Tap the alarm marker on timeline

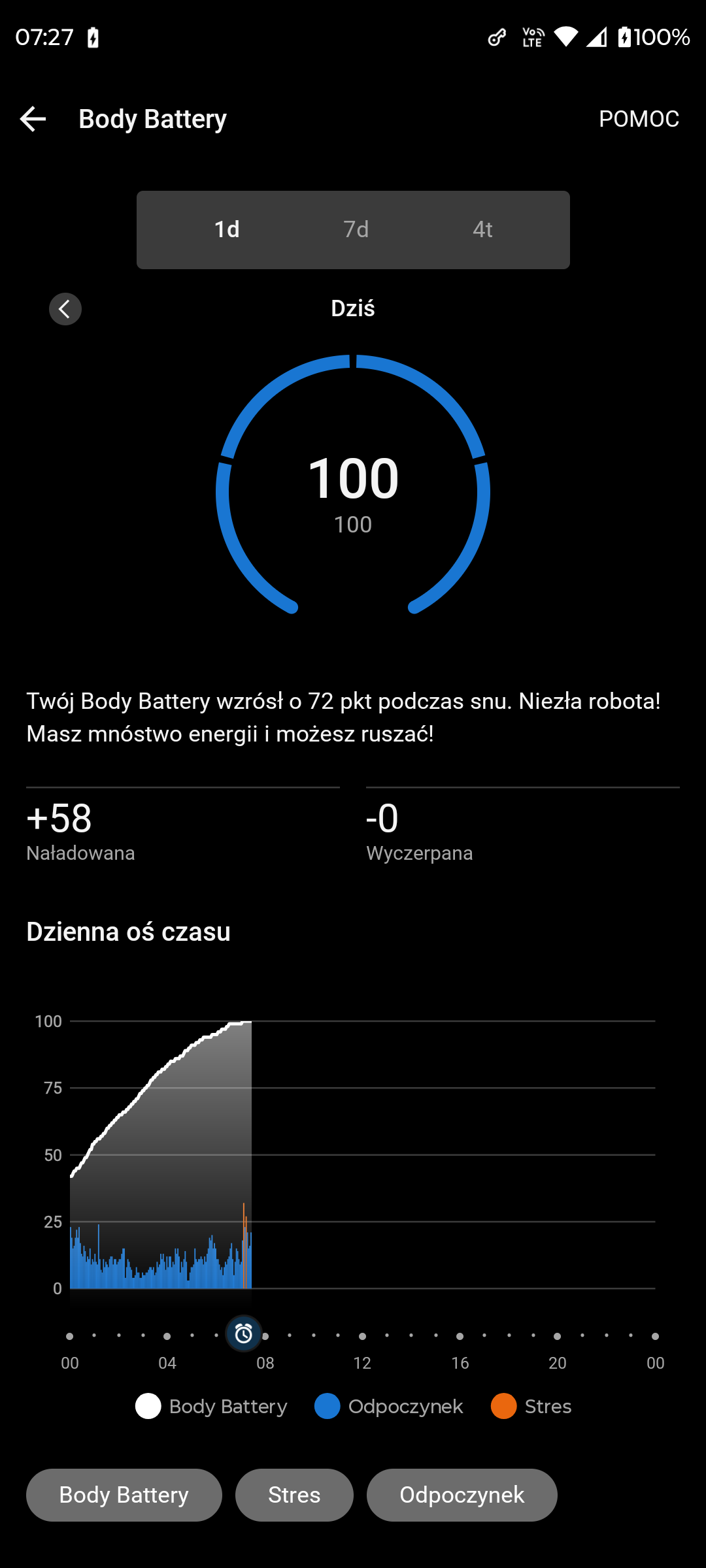(x=244, y=1333)
